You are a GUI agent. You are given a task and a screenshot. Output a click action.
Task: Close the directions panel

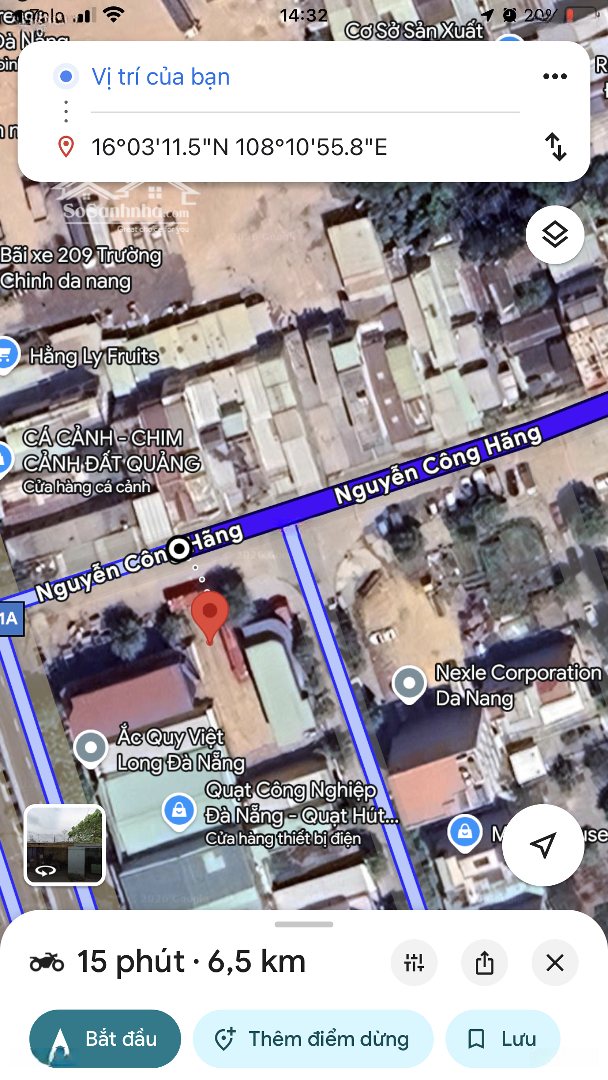coord(555,963)
